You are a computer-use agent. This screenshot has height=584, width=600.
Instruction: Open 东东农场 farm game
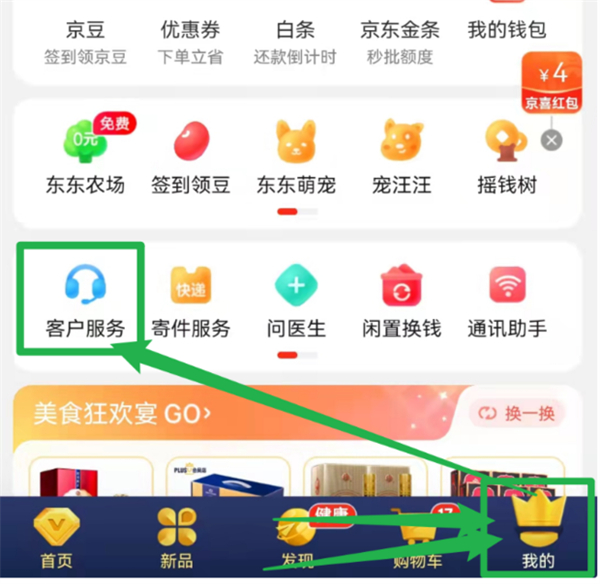click(x=85, y=157)
